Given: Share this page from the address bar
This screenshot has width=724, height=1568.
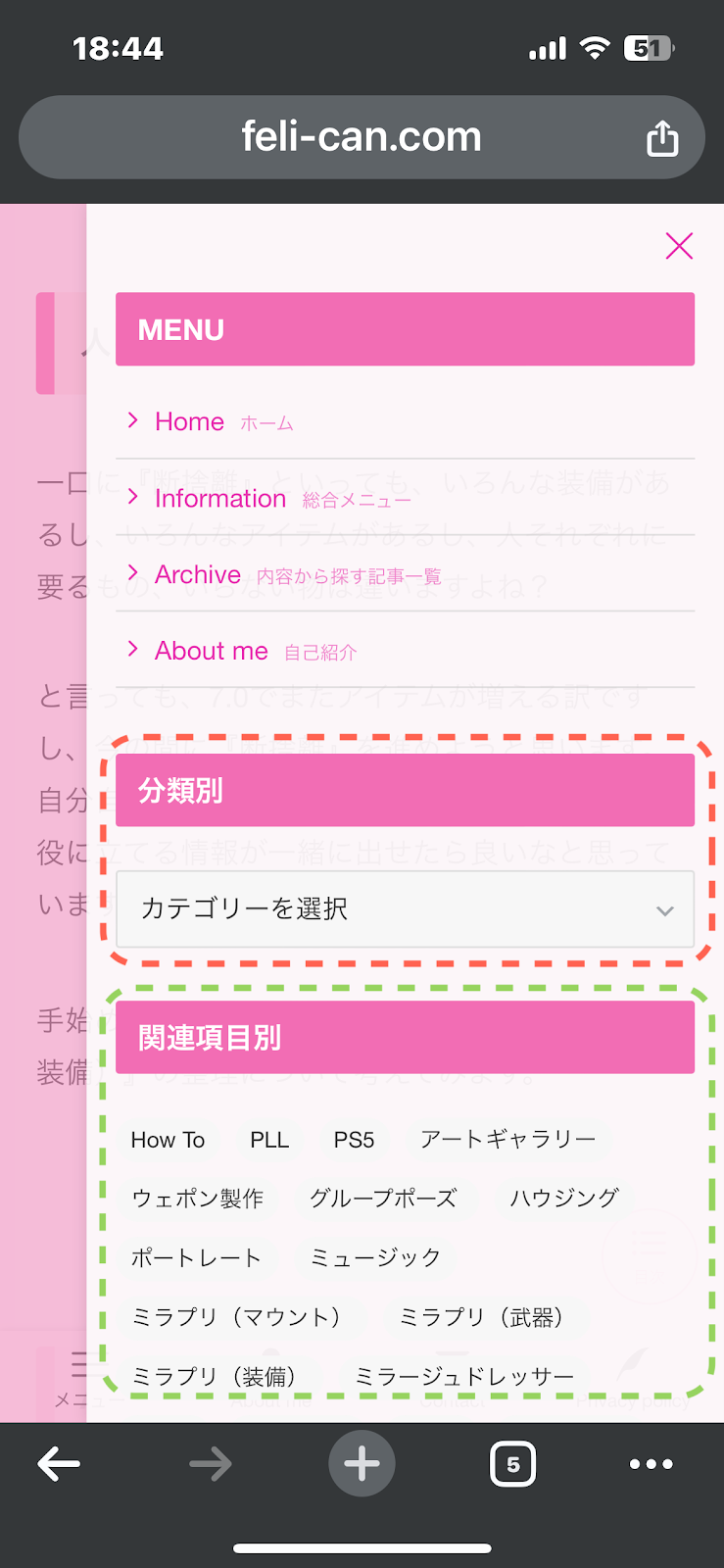Looking at the screenshot, I should click(662, 138).
